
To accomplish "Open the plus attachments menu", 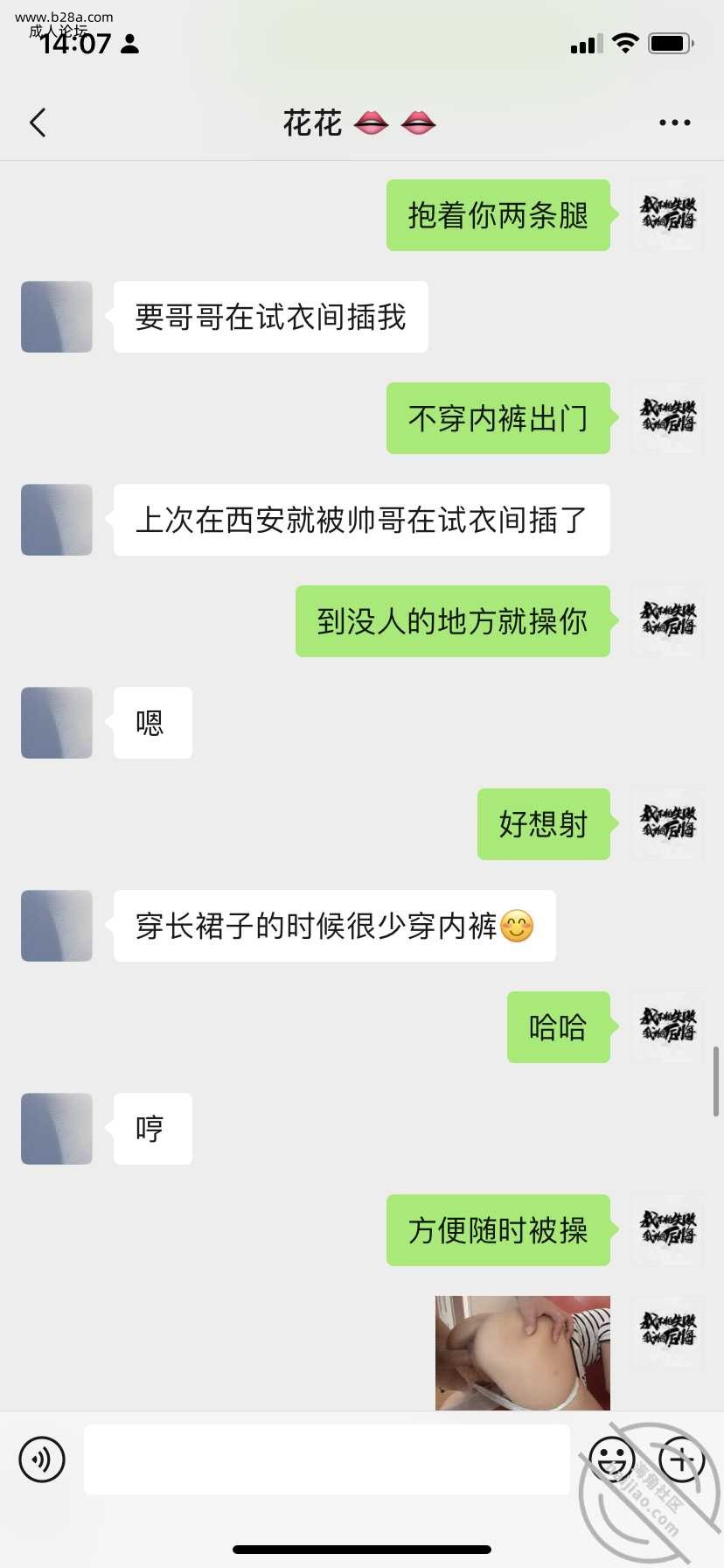I will (681, 1459).
